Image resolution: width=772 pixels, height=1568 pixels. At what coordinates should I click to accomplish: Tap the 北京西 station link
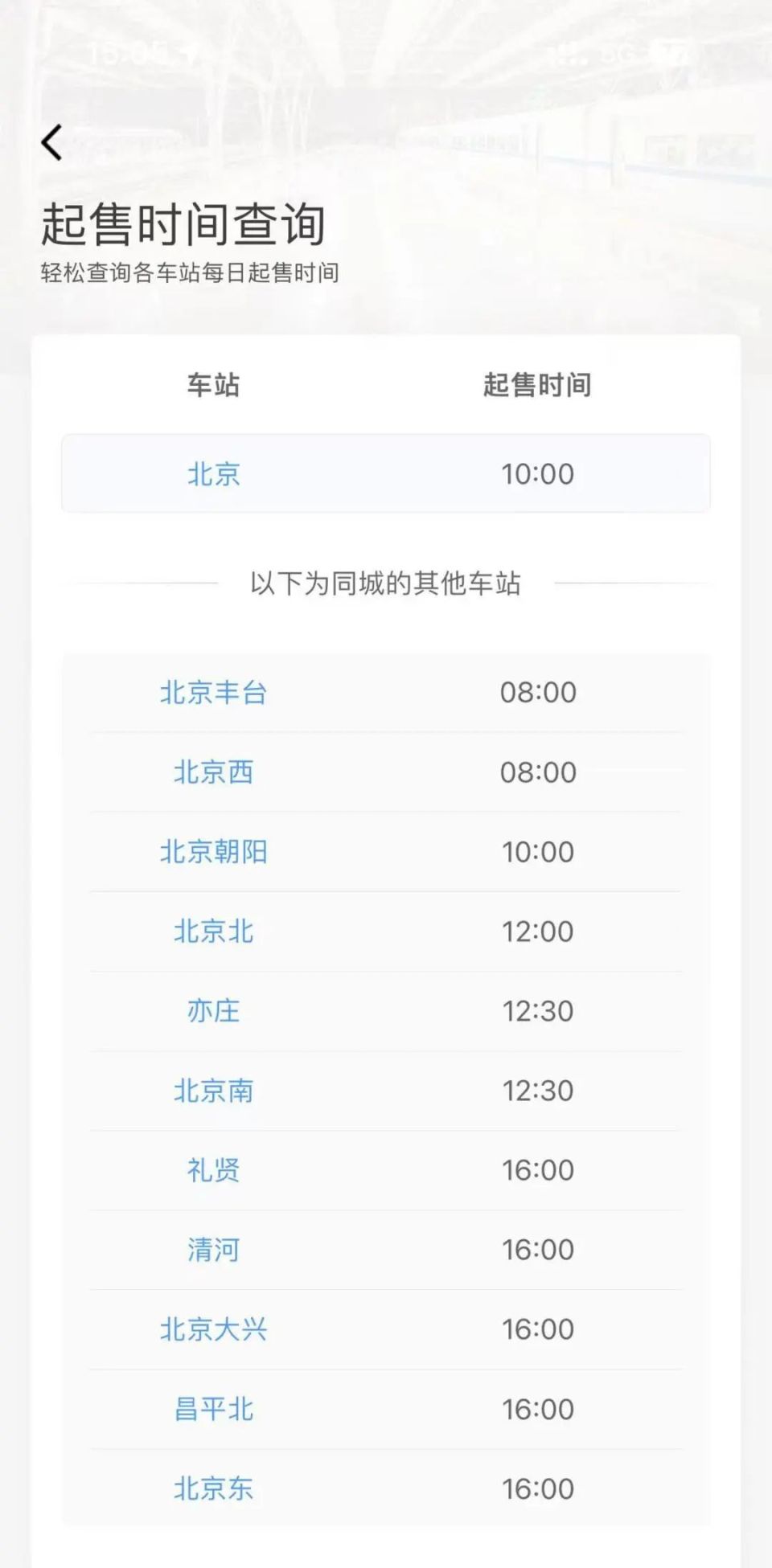(x=214, y=772)
